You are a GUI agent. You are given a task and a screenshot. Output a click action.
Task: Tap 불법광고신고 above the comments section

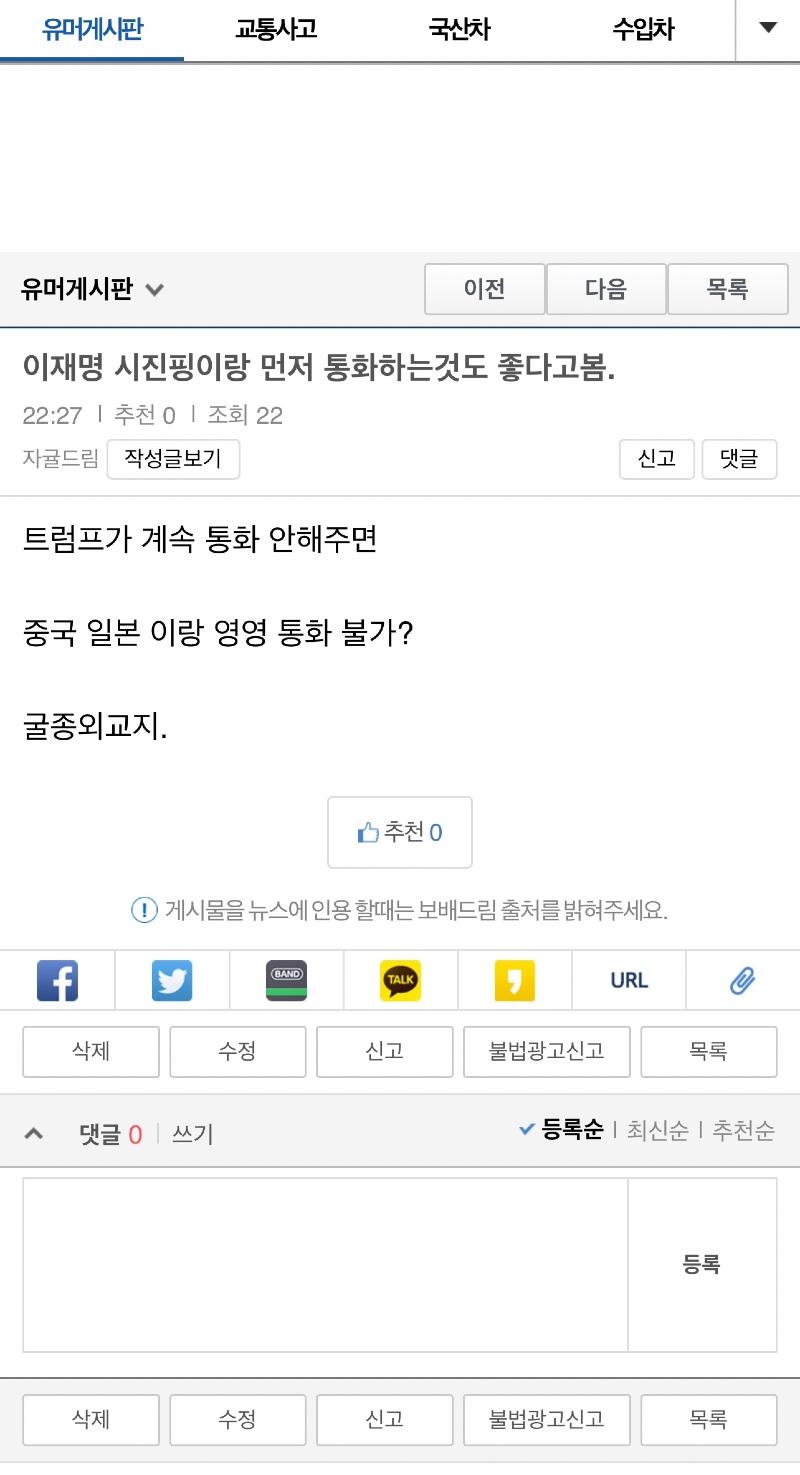tap(546, 1052)
